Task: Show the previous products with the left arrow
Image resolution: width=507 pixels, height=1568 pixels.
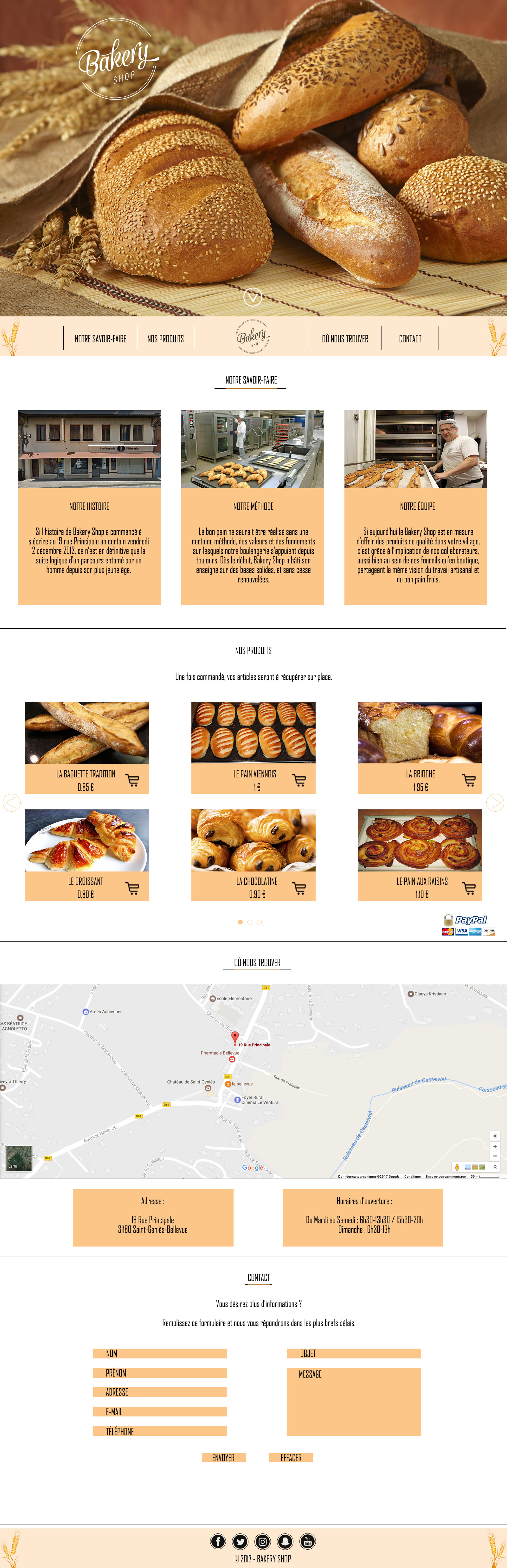Action: coord(11,803)
